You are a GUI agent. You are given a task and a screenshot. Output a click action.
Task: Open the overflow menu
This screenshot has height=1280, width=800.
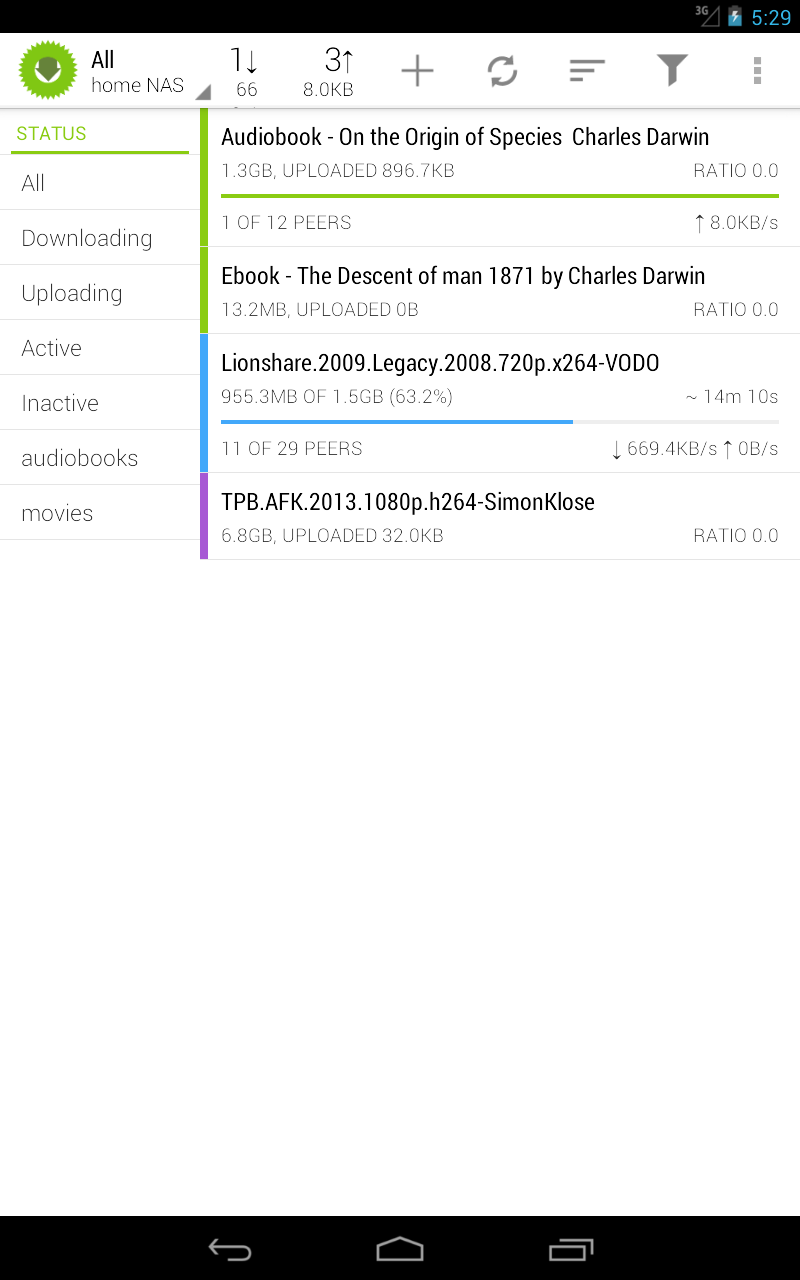click(x=757, y=71)
